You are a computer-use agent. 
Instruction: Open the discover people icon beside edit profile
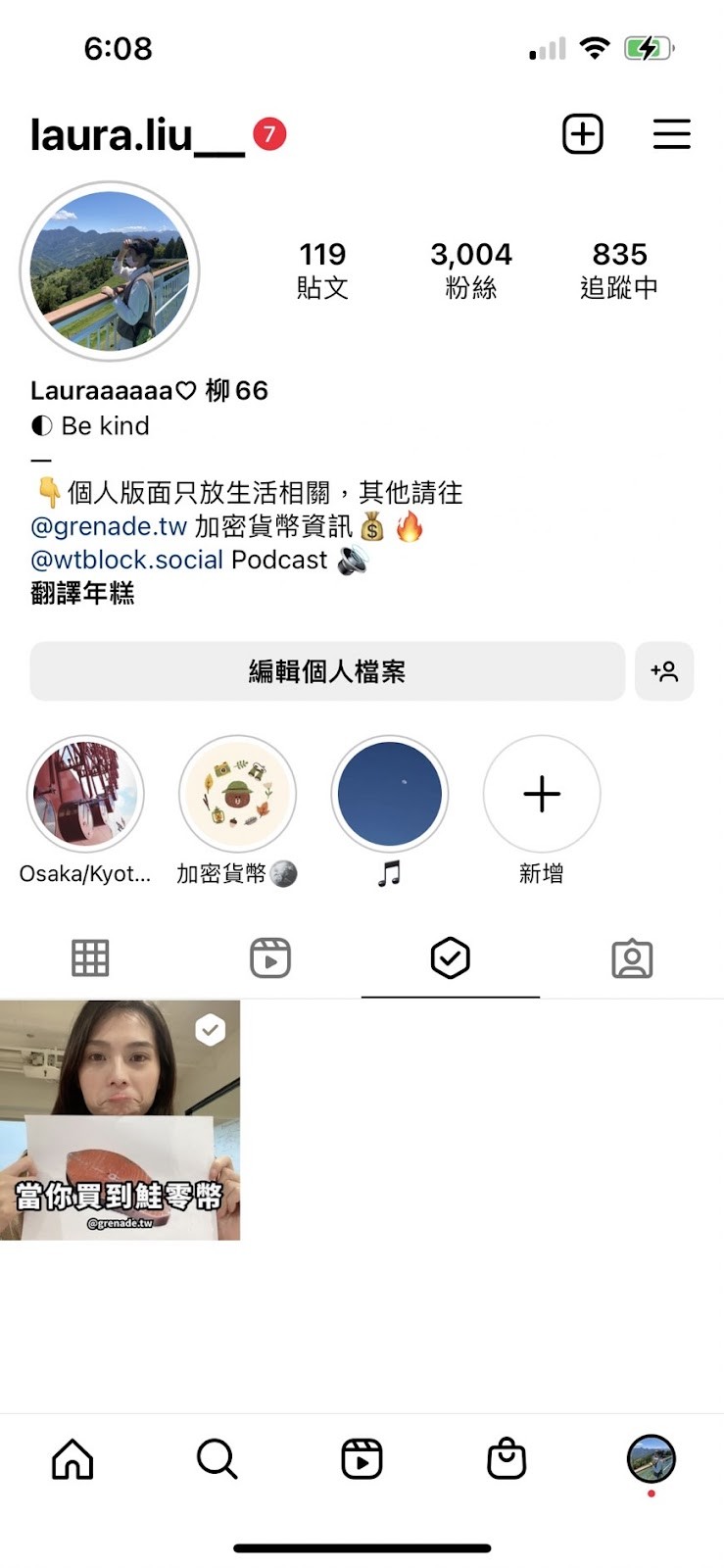(664, 671)
